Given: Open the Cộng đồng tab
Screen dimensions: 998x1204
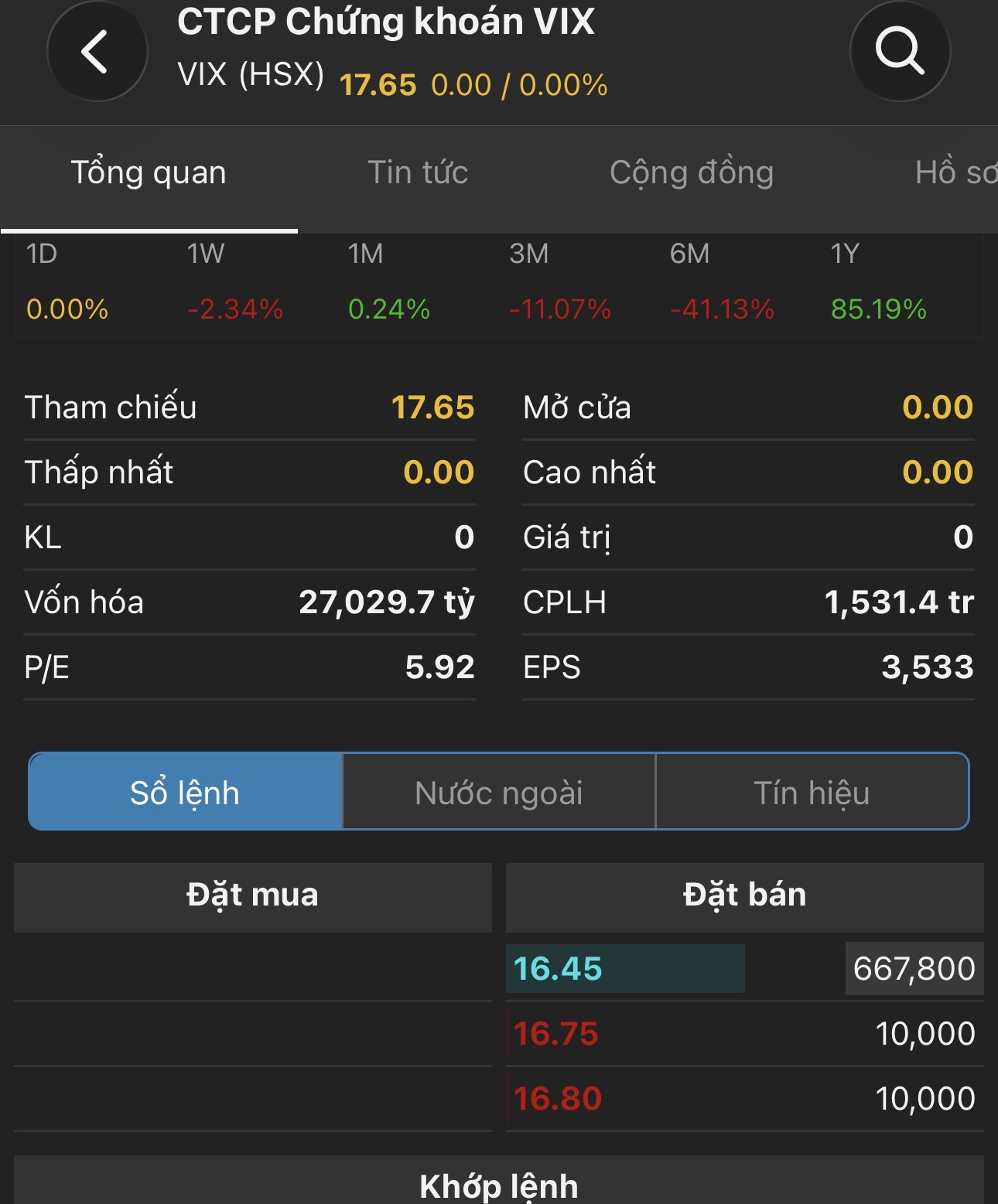Looking at the screenshot, I should [692, 172].
